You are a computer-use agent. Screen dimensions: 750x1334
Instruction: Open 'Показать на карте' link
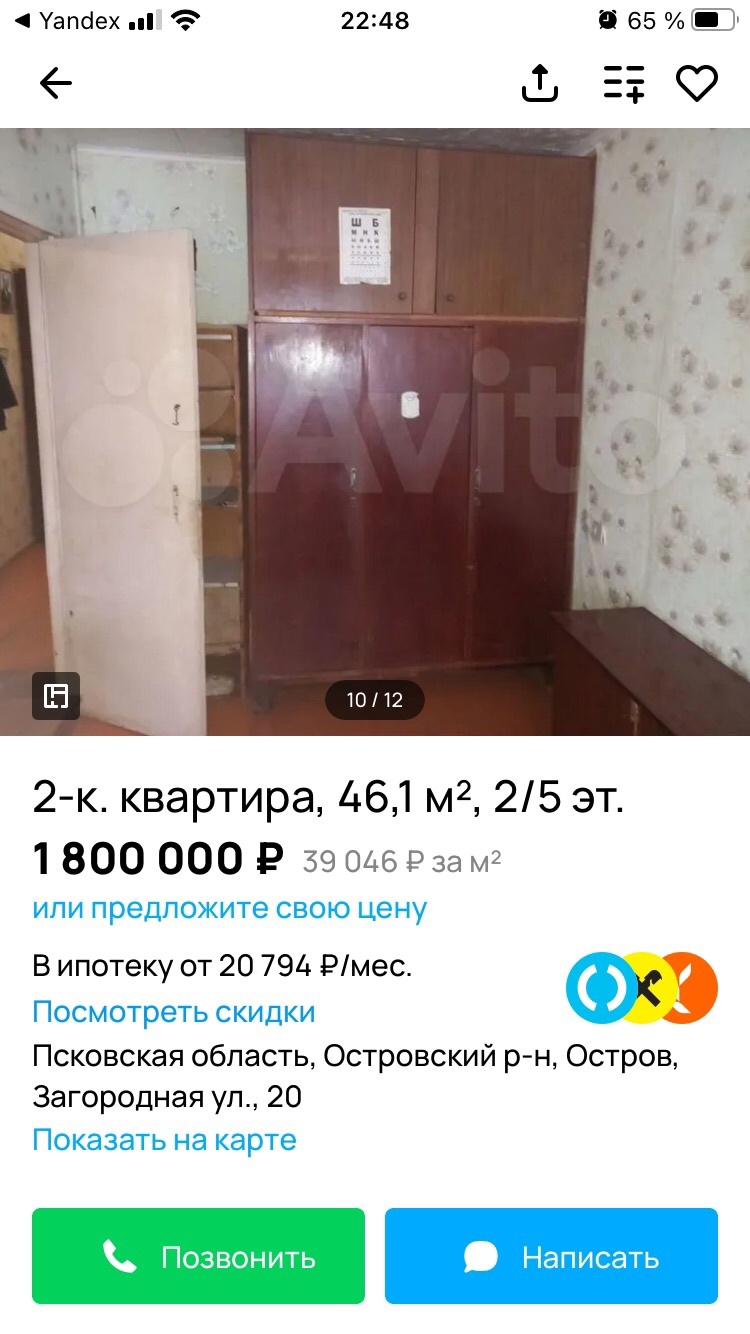pyautogui.click(x=165, y=1140)
